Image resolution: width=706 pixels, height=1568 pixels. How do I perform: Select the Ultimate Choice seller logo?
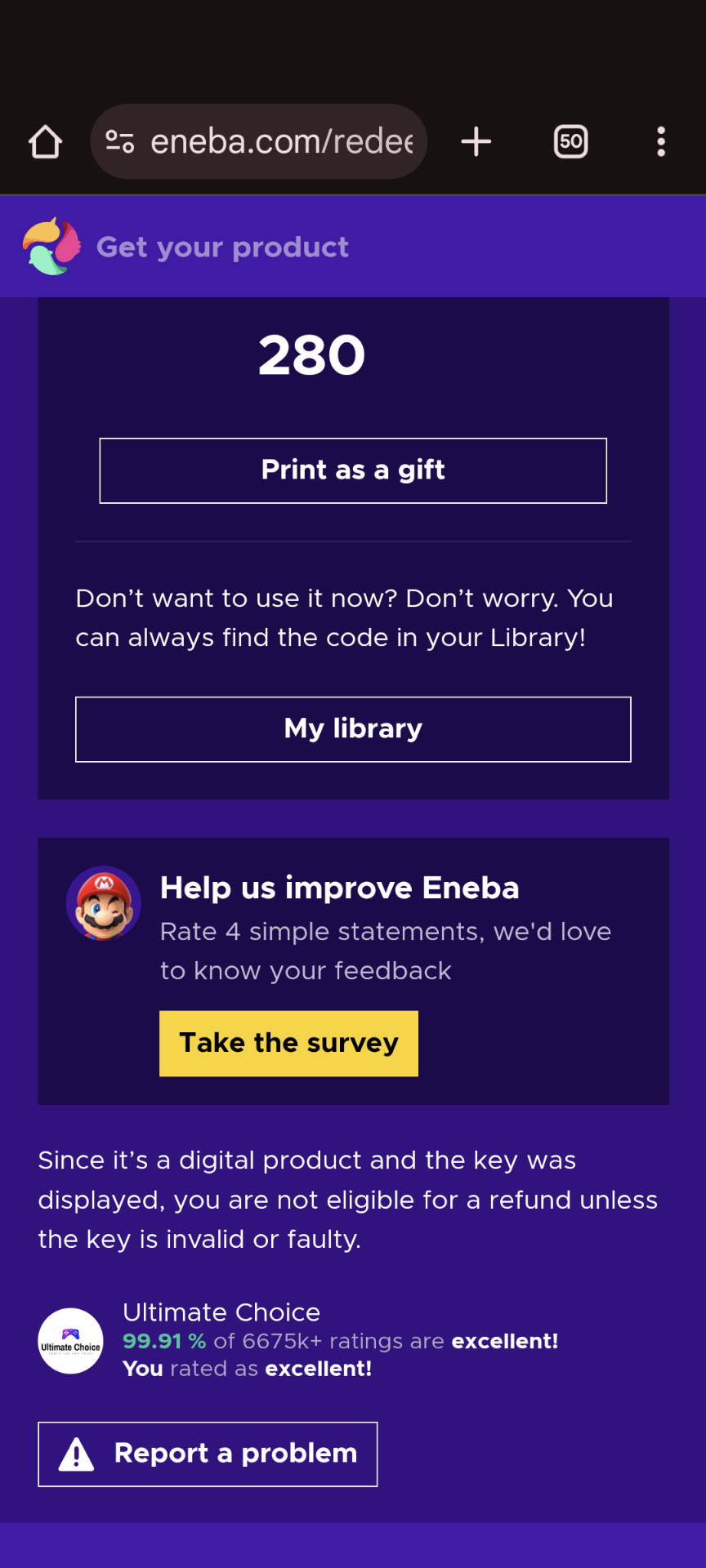pyautogui.click(x=70, y=1340)
